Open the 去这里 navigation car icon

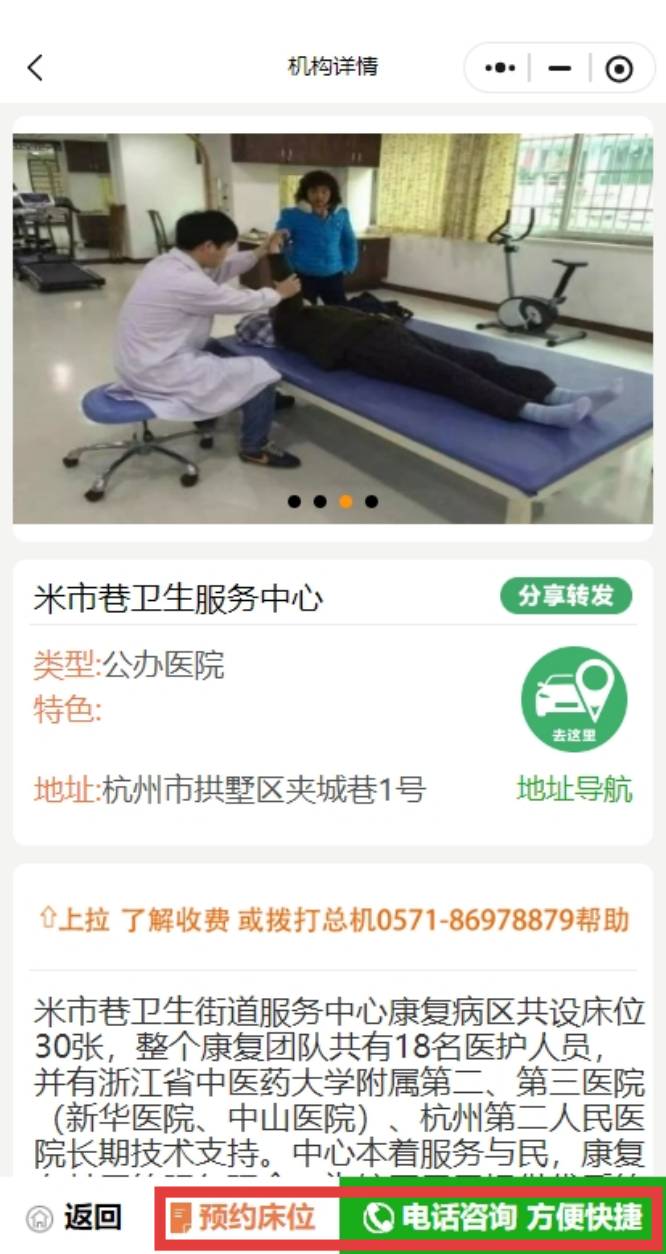click(574, 699)
